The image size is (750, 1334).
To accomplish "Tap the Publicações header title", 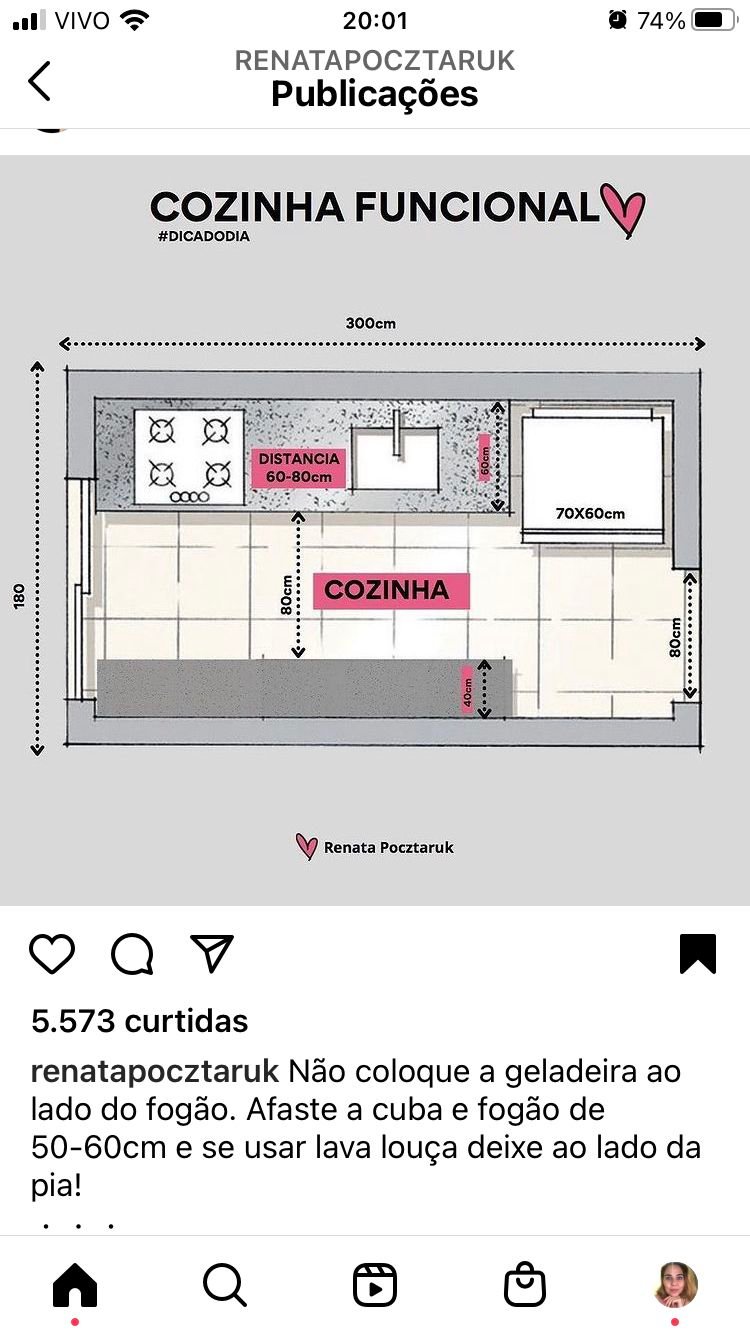I will coord(374,94).
